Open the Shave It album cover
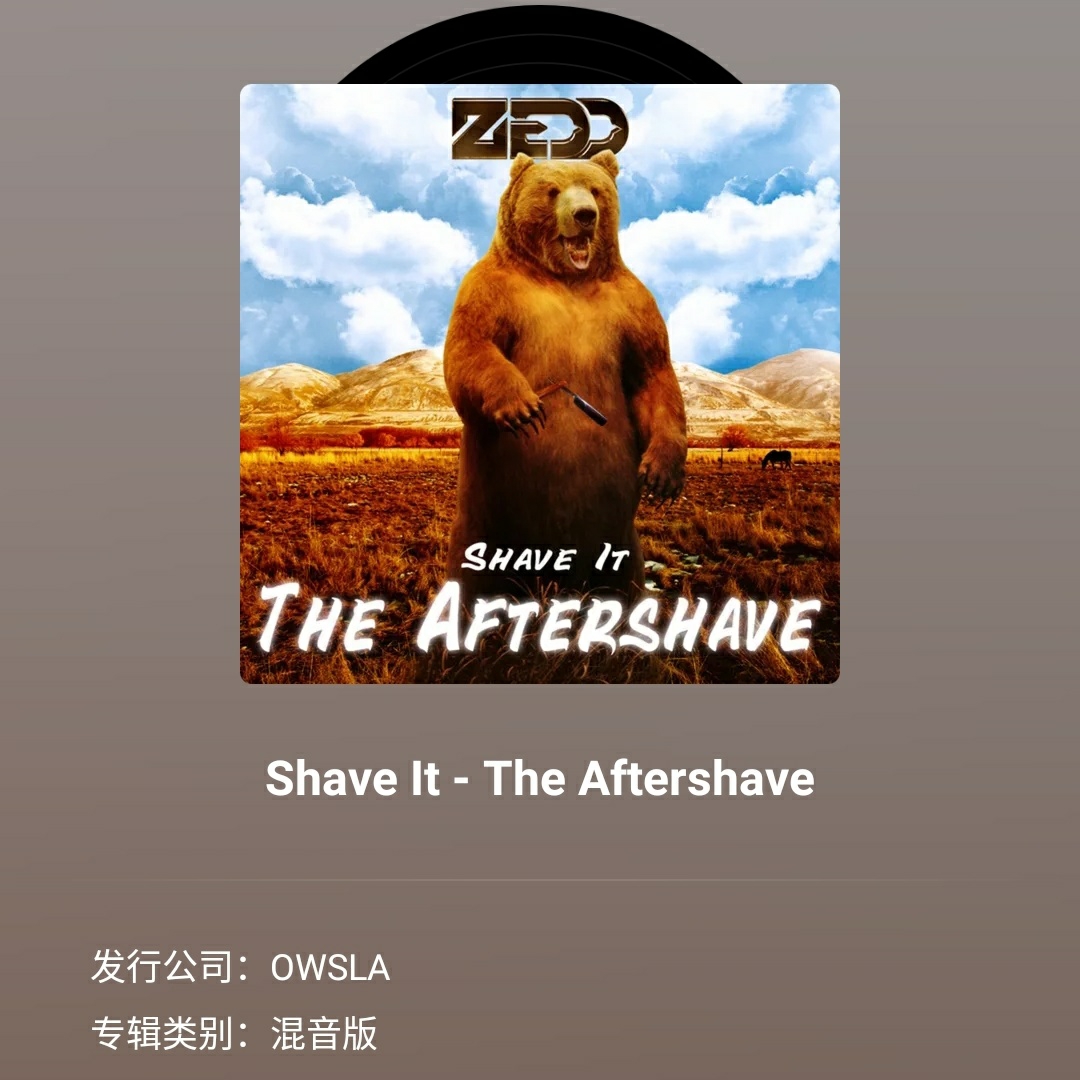Viewport: 1080px width, 1080px height. point(540,384)
